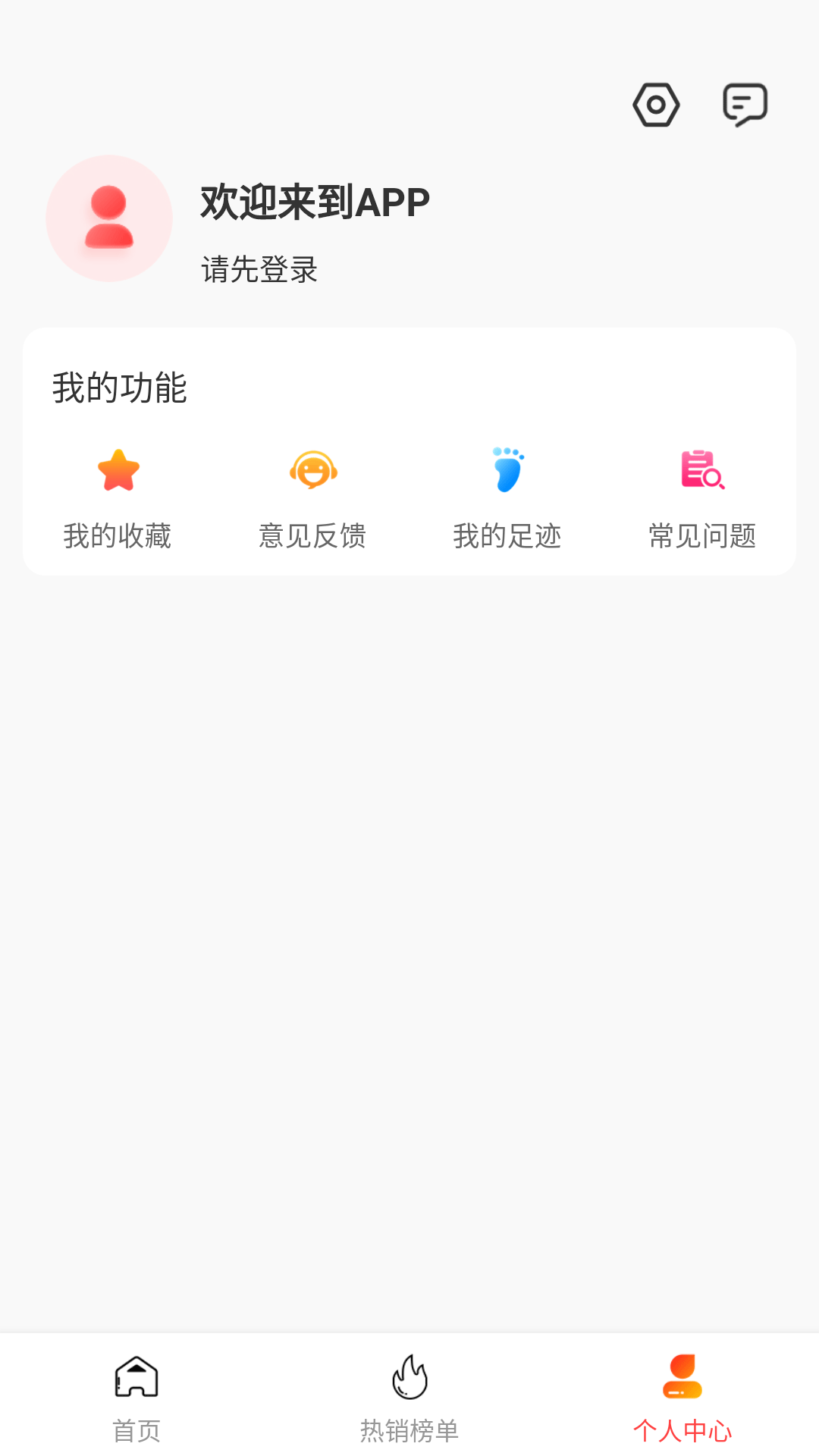The height and width of the screenshot is (1456, 819).
Task: Switch to the 热销榜单 tab
Action: pyautogui.click(x=409, y=1397)
